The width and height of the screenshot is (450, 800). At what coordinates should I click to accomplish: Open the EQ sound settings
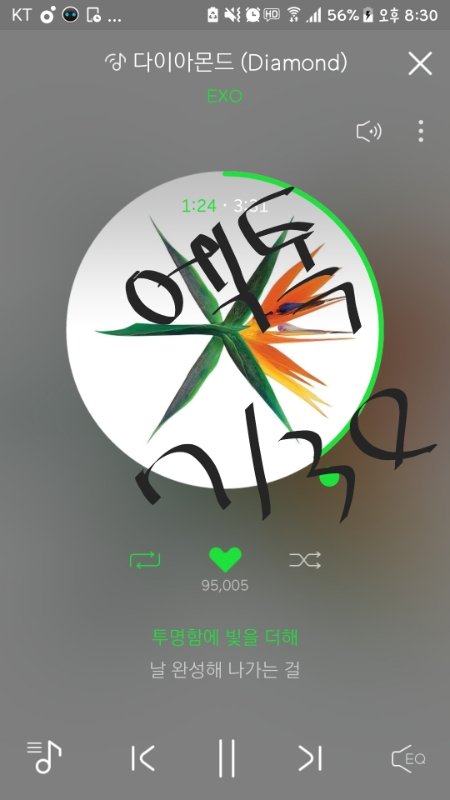[x=408, y=759]
